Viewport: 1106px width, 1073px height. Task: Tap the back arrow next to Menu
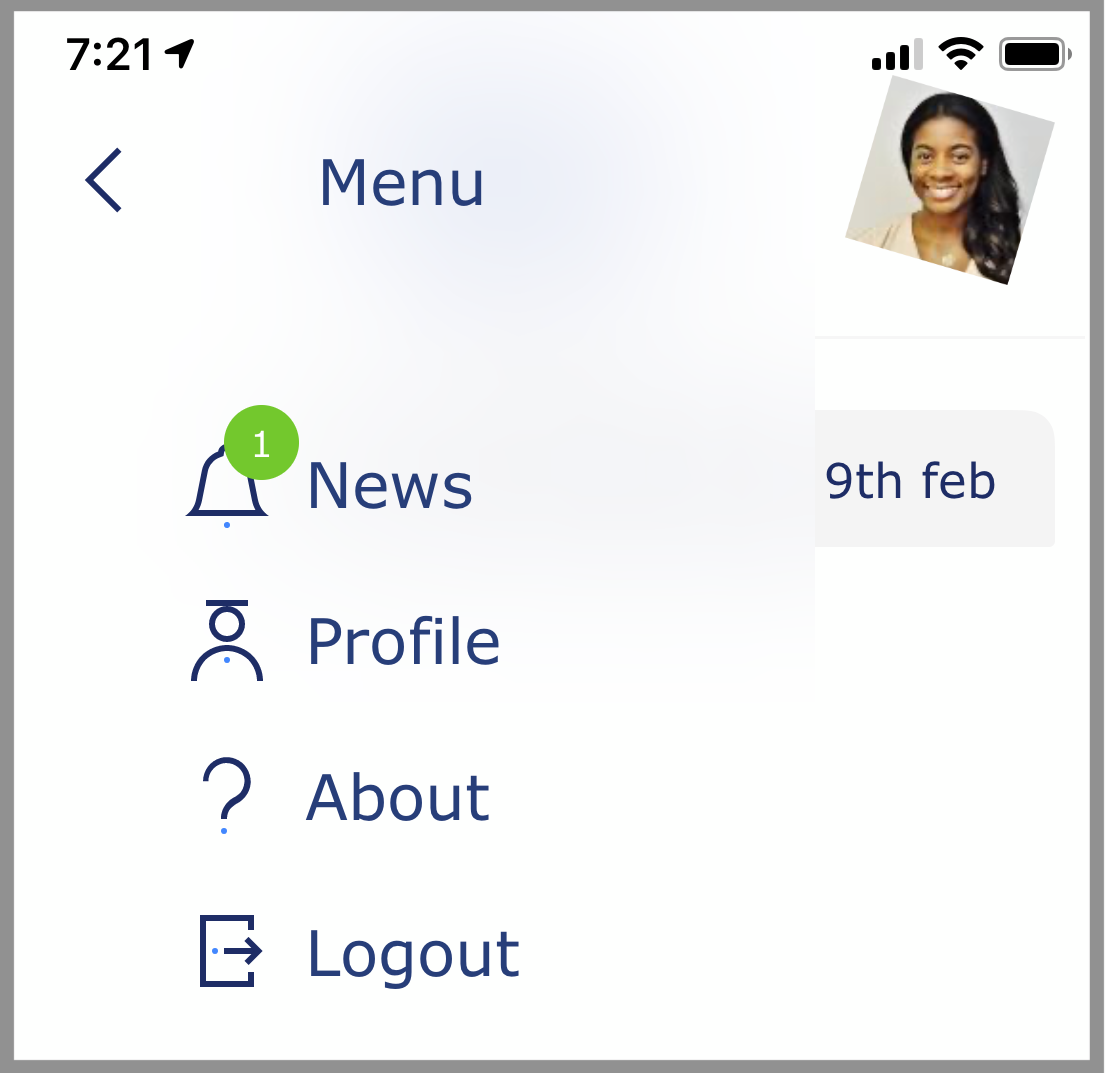point(104,180)
